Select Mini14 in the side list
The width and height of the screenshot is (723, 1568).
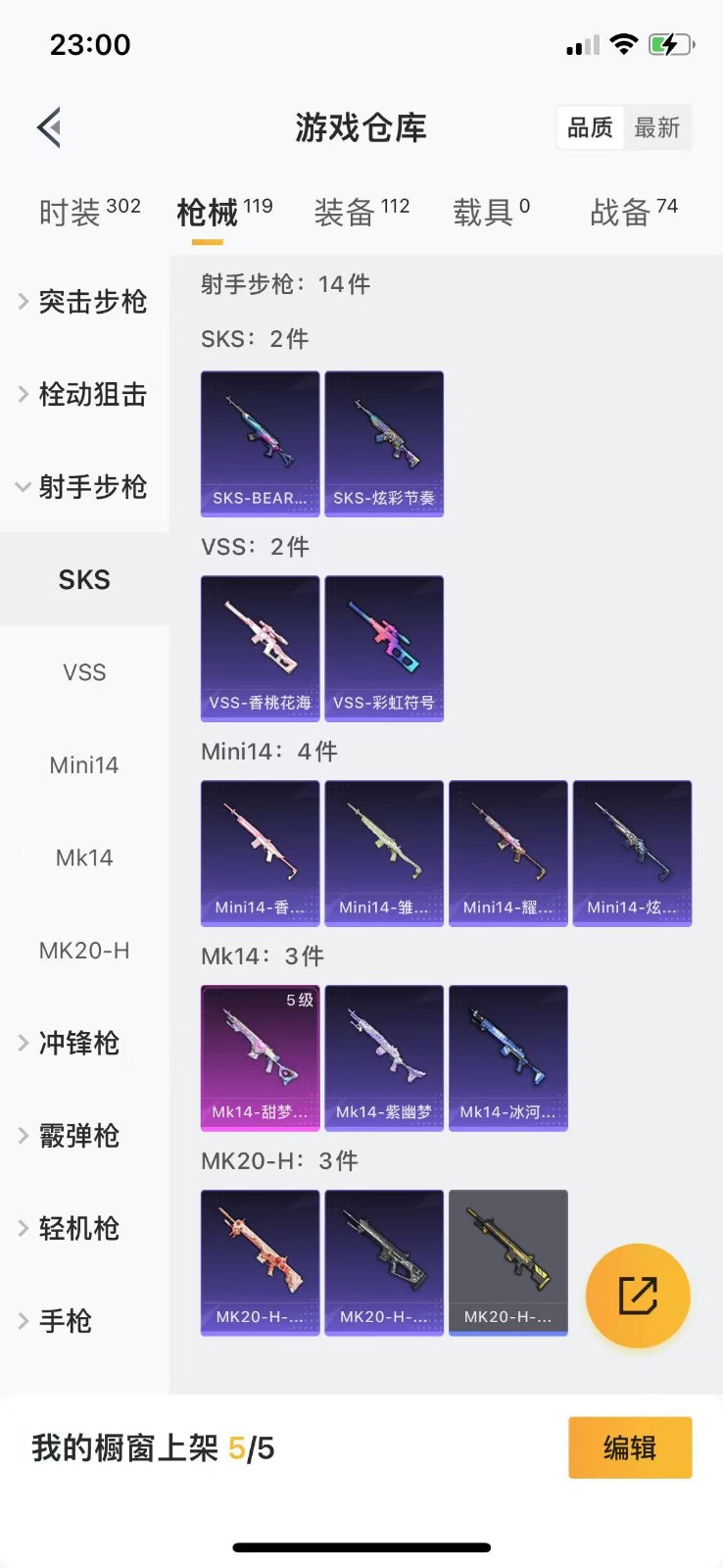tap(84, 765)
